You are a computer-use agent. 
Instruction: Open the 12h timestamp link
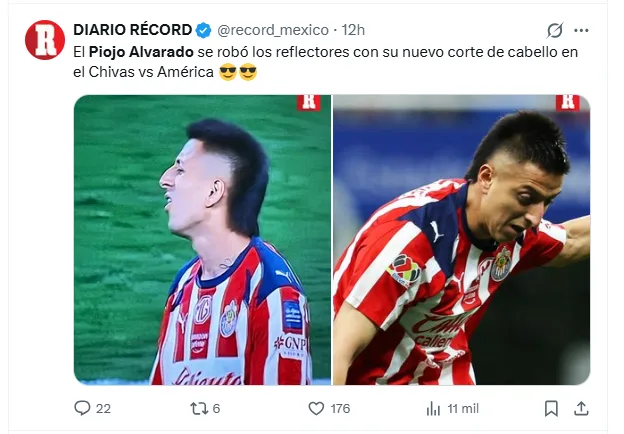click(353, 29)
